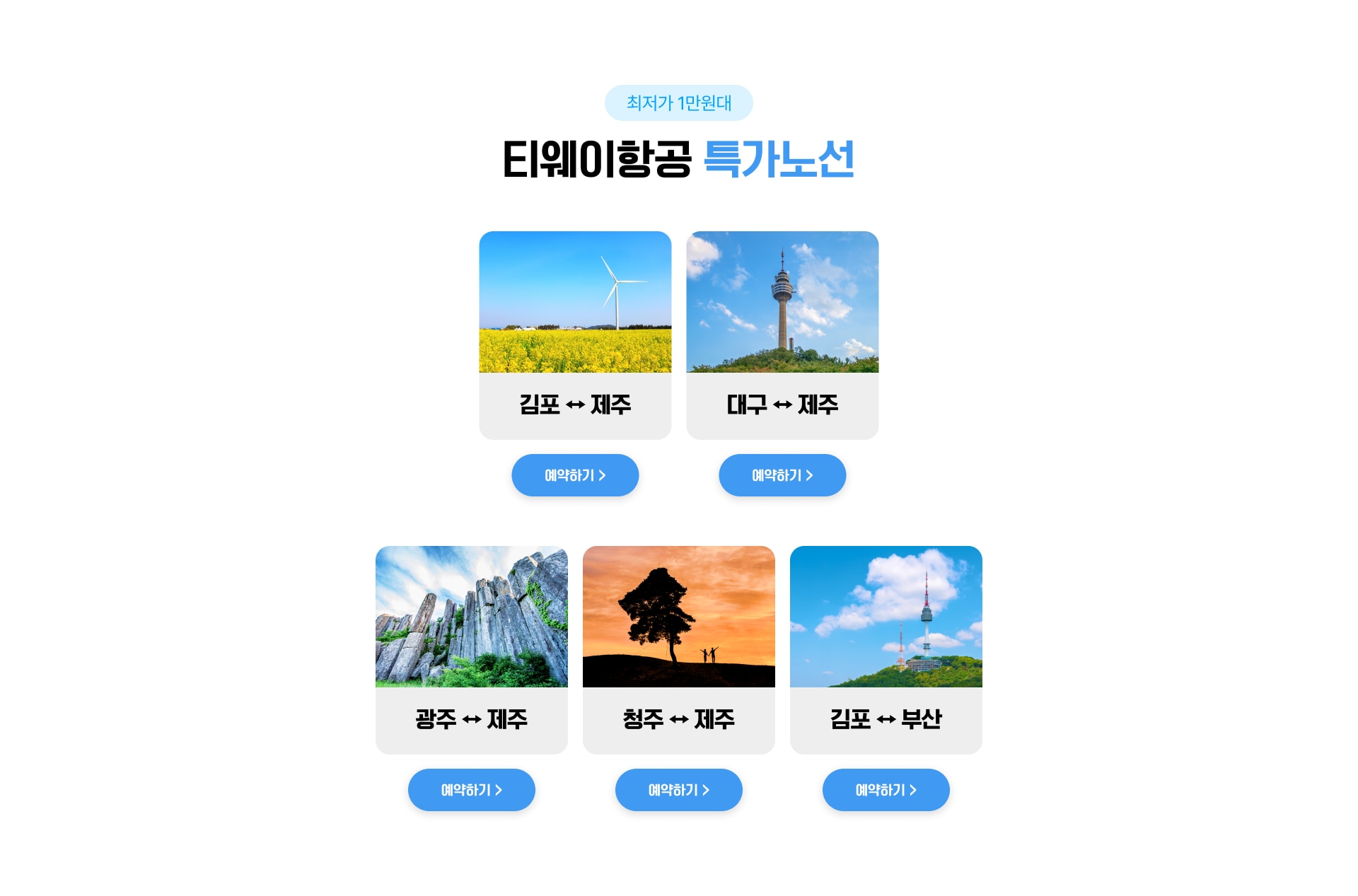Viewport: 1358px width, 896px height.
Task: Reserve the 광주 ↔ 제주 special fare
Action: coord(471,790)
